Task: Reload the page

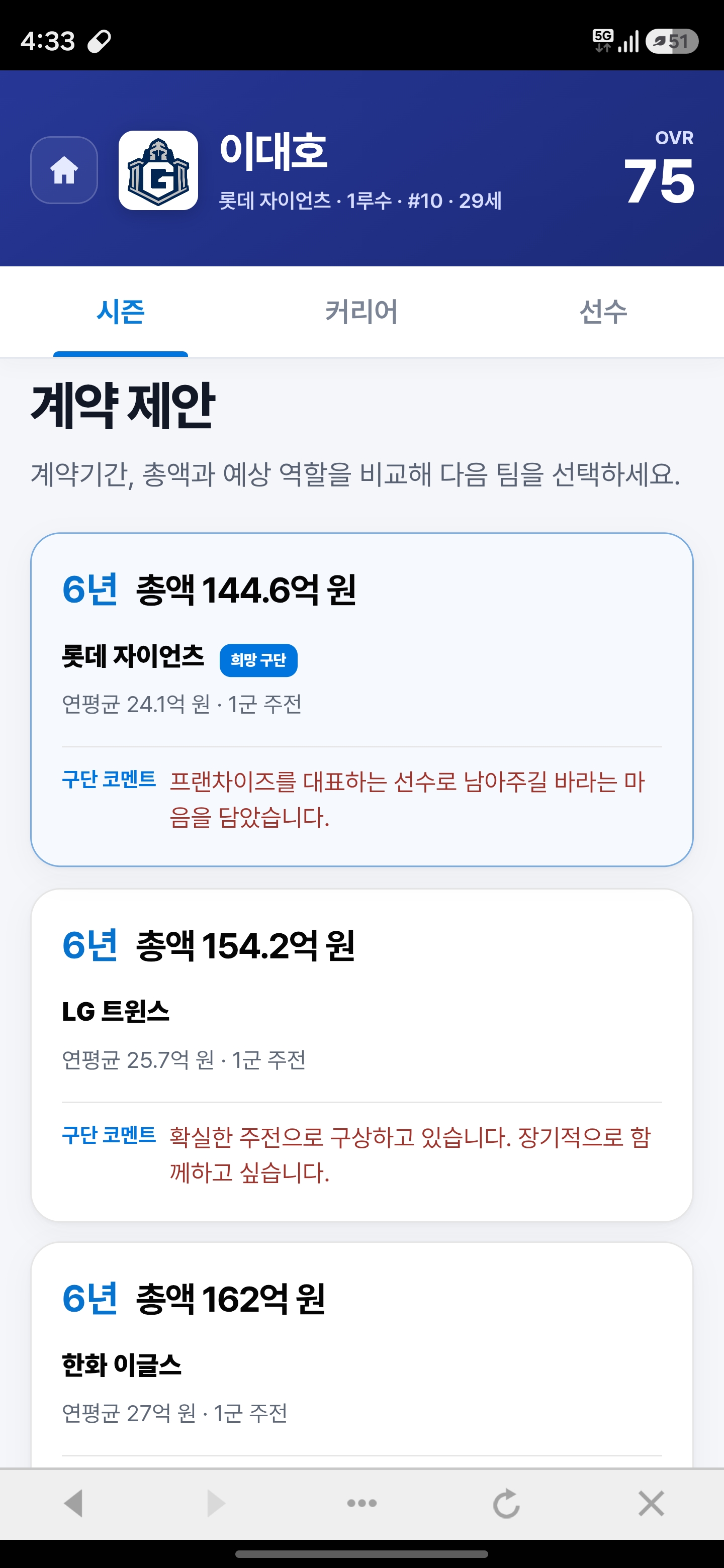Action: point(506,1504)
